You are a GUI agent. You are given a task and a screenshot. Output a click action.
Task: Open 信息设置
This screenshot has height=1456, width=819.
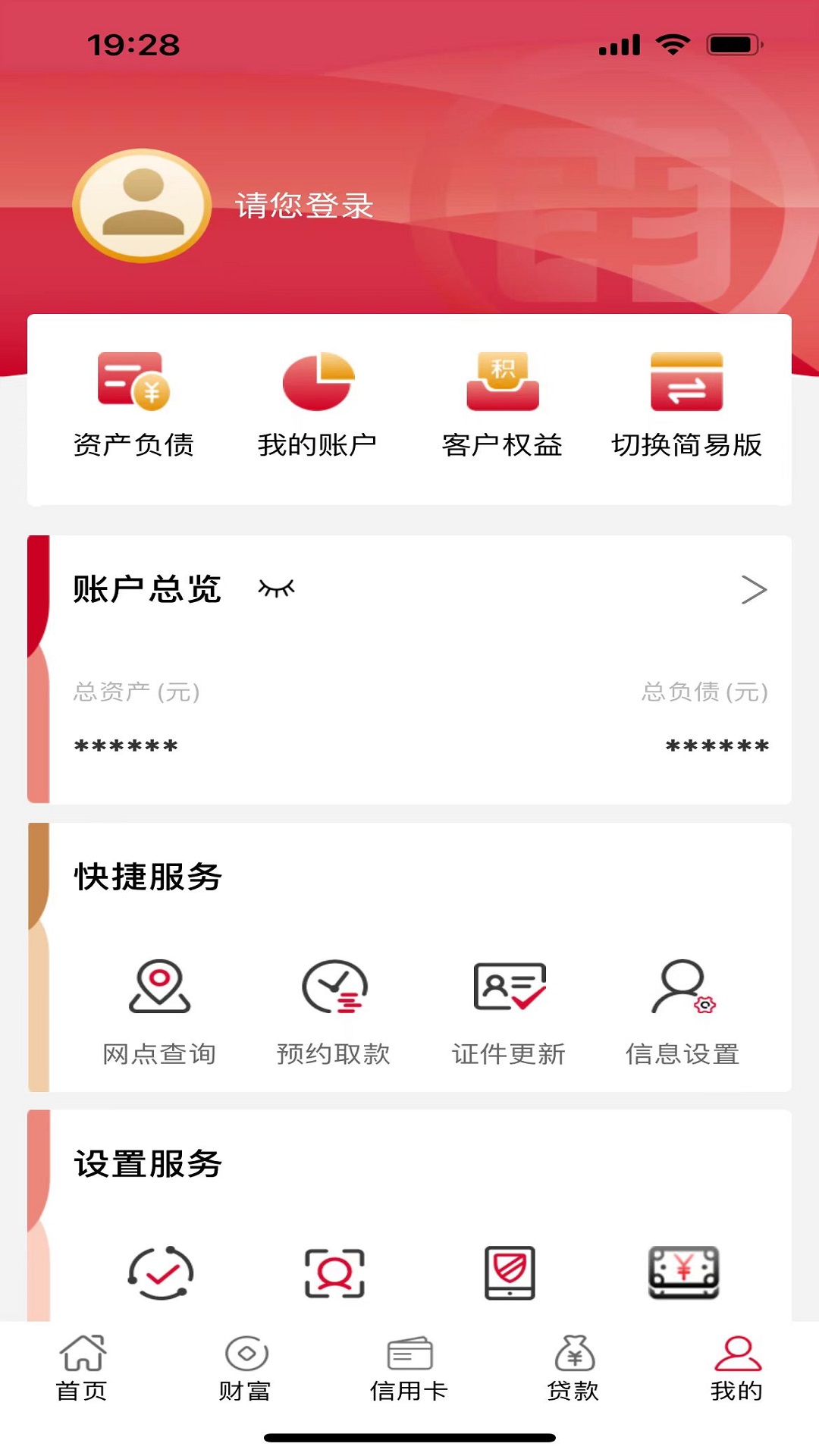tap(682, 1012)
